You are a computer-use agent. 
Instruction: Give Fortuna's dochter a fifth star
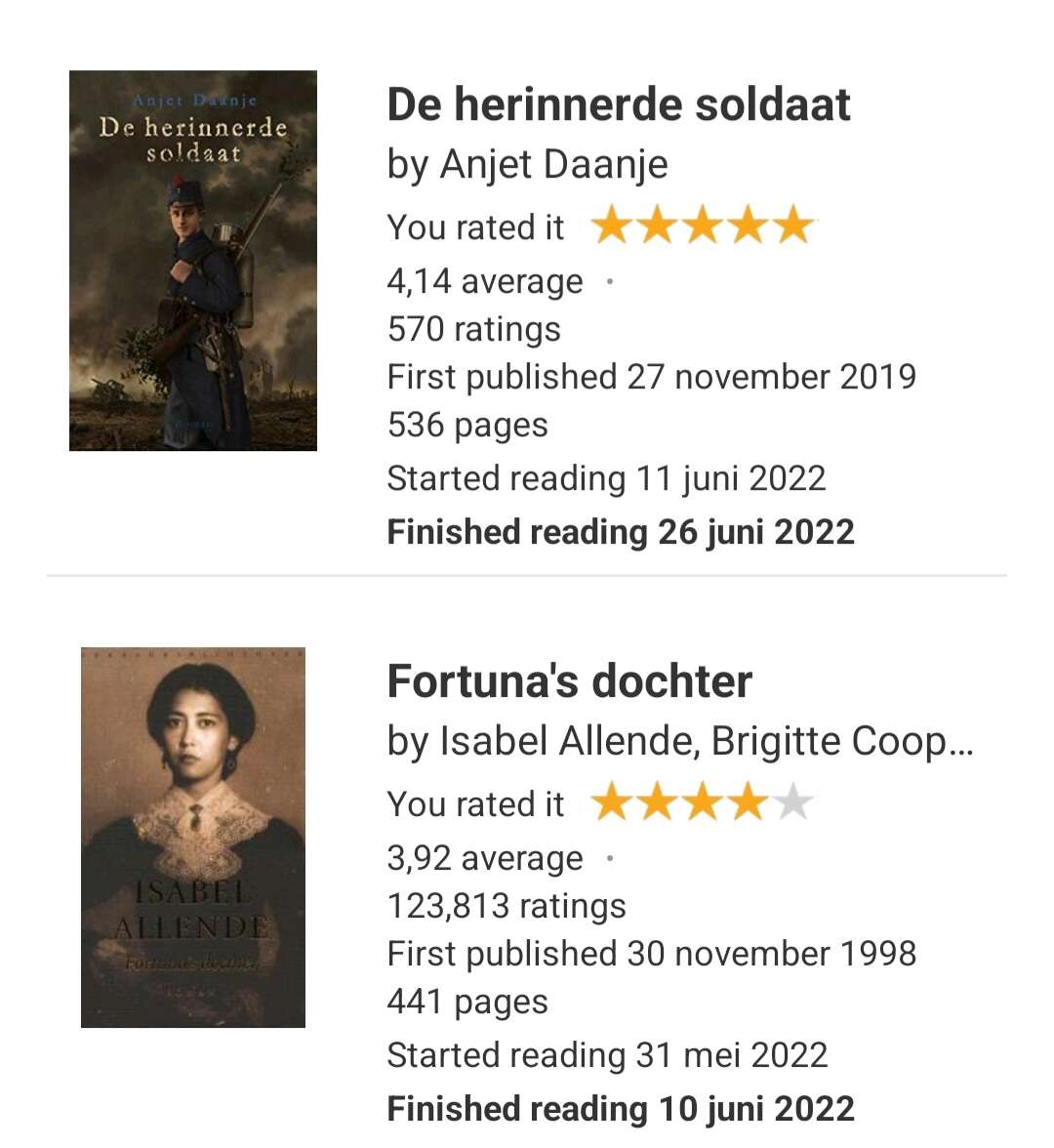coord(795,803)
